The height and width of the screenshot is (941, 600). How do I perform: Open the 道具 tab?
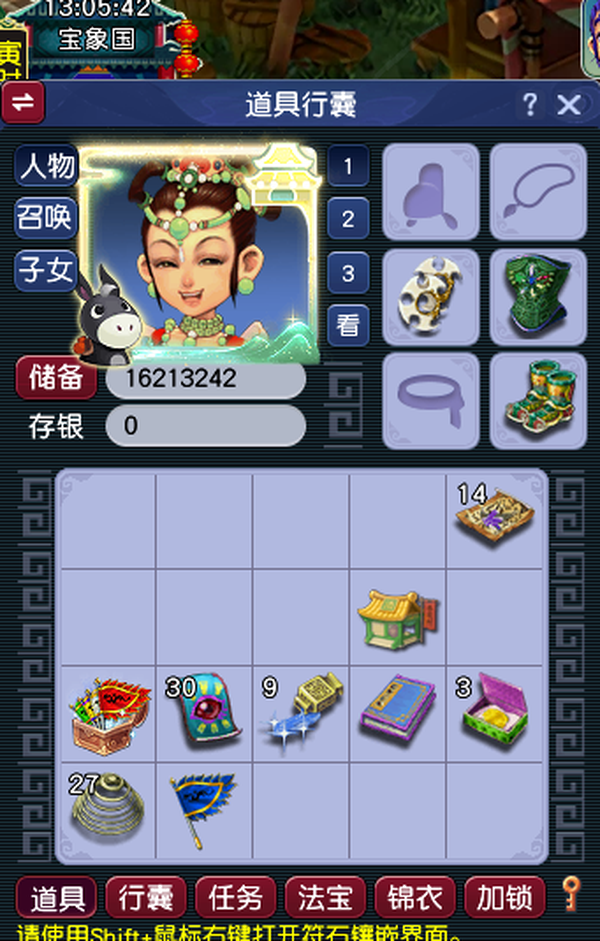tap(56, 897)
